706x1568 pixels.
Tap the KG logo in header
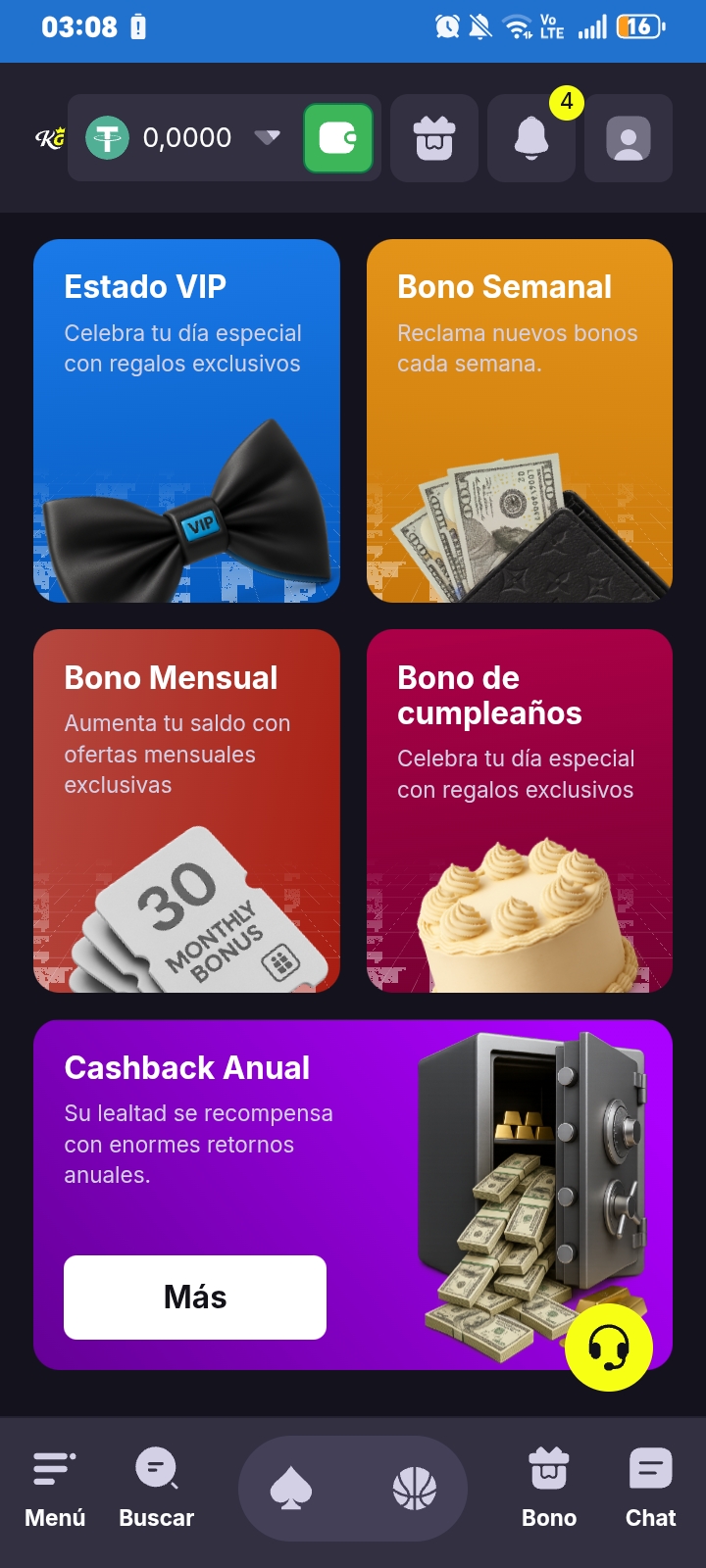click(x=50, y=138)
